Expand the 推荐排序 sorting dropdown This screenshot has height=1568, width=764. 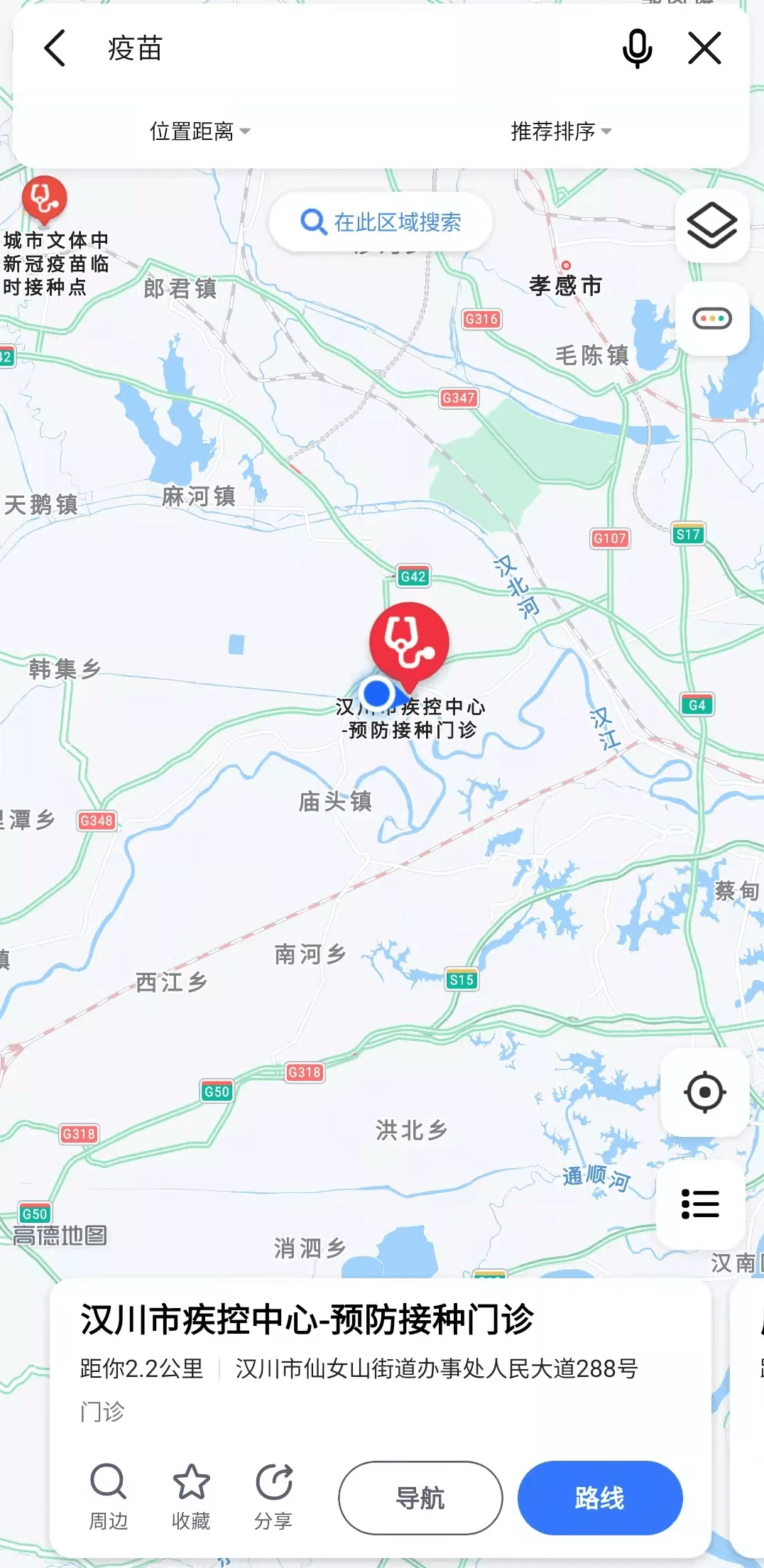[x=561, y=131]
